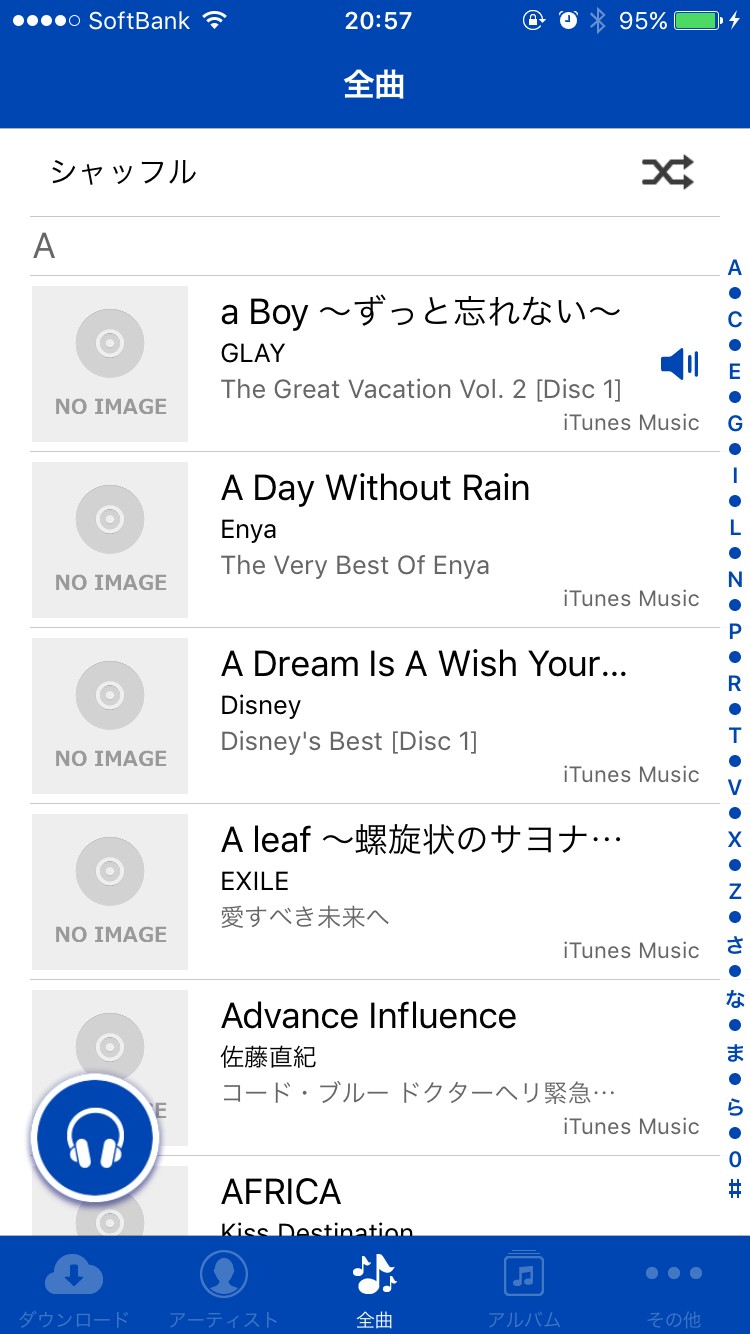Play Advance Influence by 佐藤直紀
Image resolution: width=750 pixels, height=1334 pixels.
pyautogui.click(x=420, y=1068)
